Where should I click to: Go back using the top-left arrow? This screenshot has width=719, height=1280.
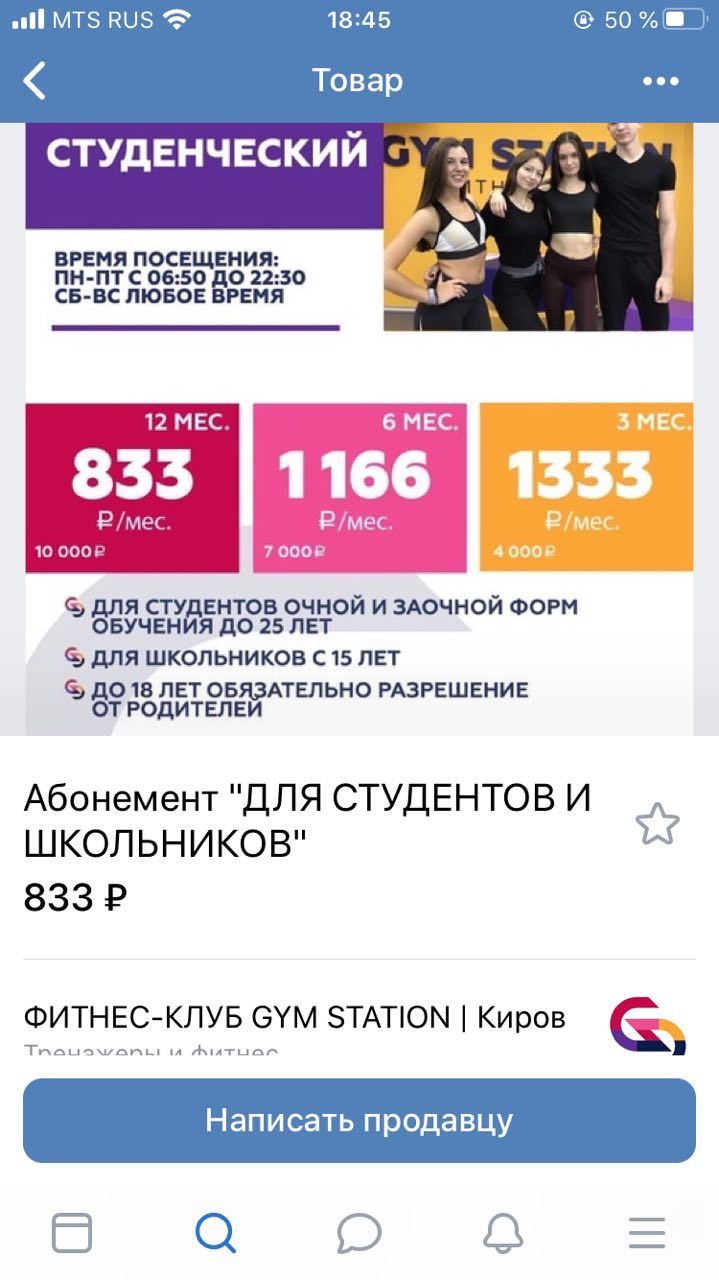click(x=35, y=81)
